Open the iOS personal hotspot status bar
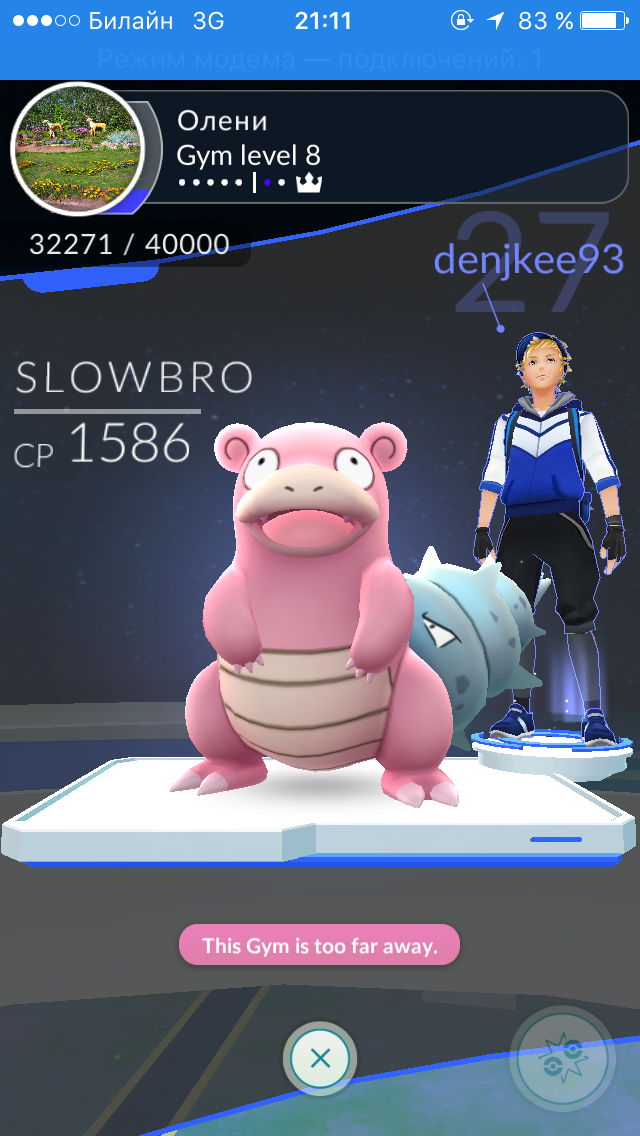The width and height of the screenshot is (640, 1136). click(320, 59)
